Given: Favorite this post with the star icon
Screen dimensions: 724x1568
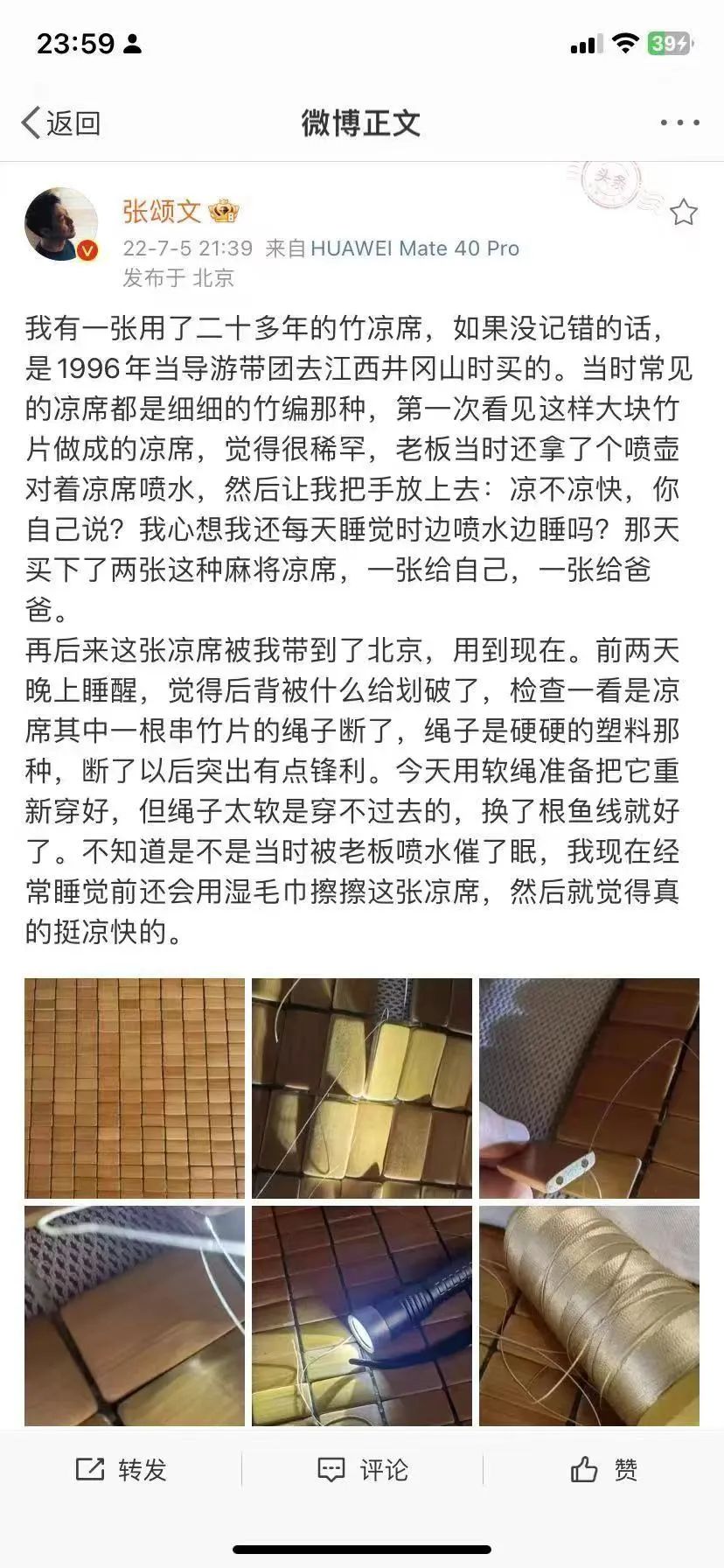Looking at the screenshot, I should point(683,213).
